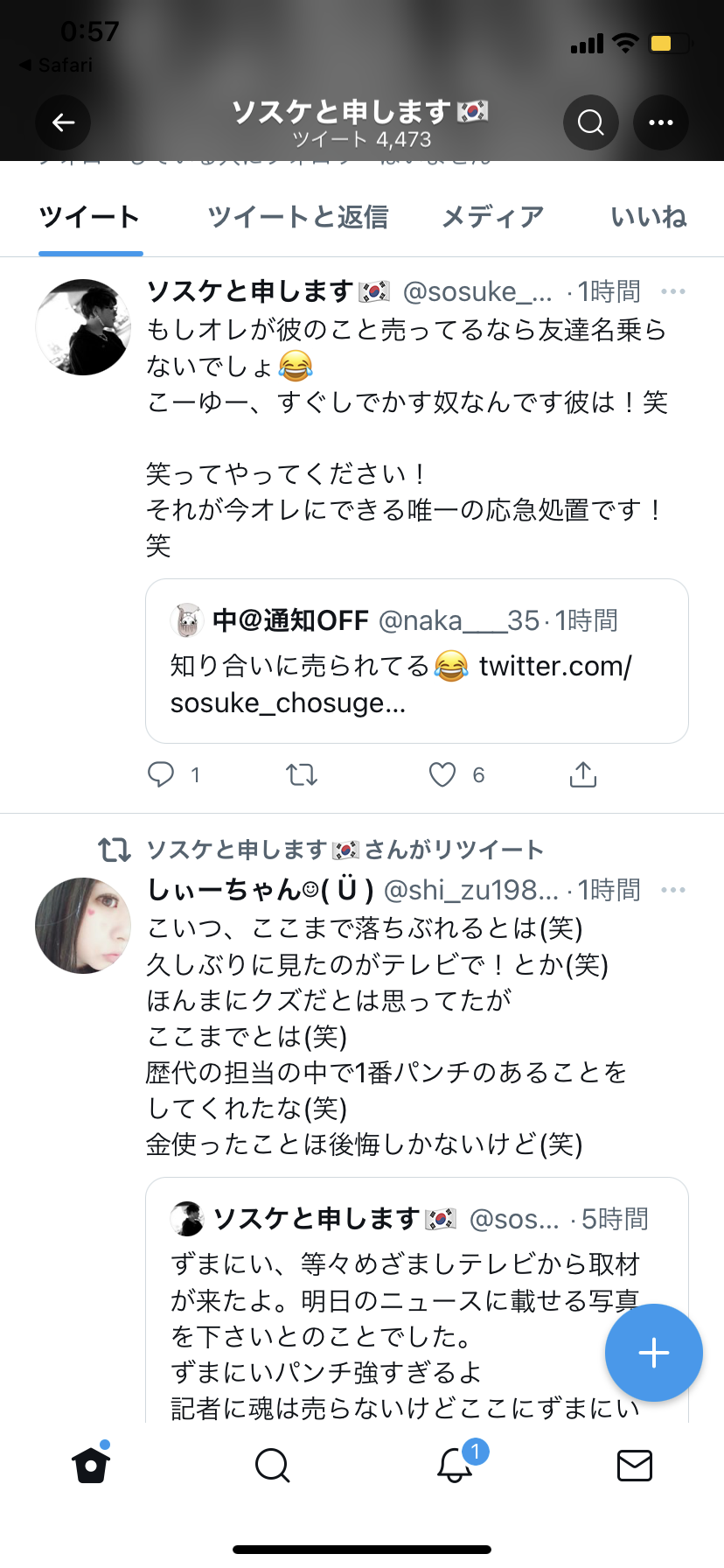
Task: Go back using the header arrow
Action: tap(63, 122)
